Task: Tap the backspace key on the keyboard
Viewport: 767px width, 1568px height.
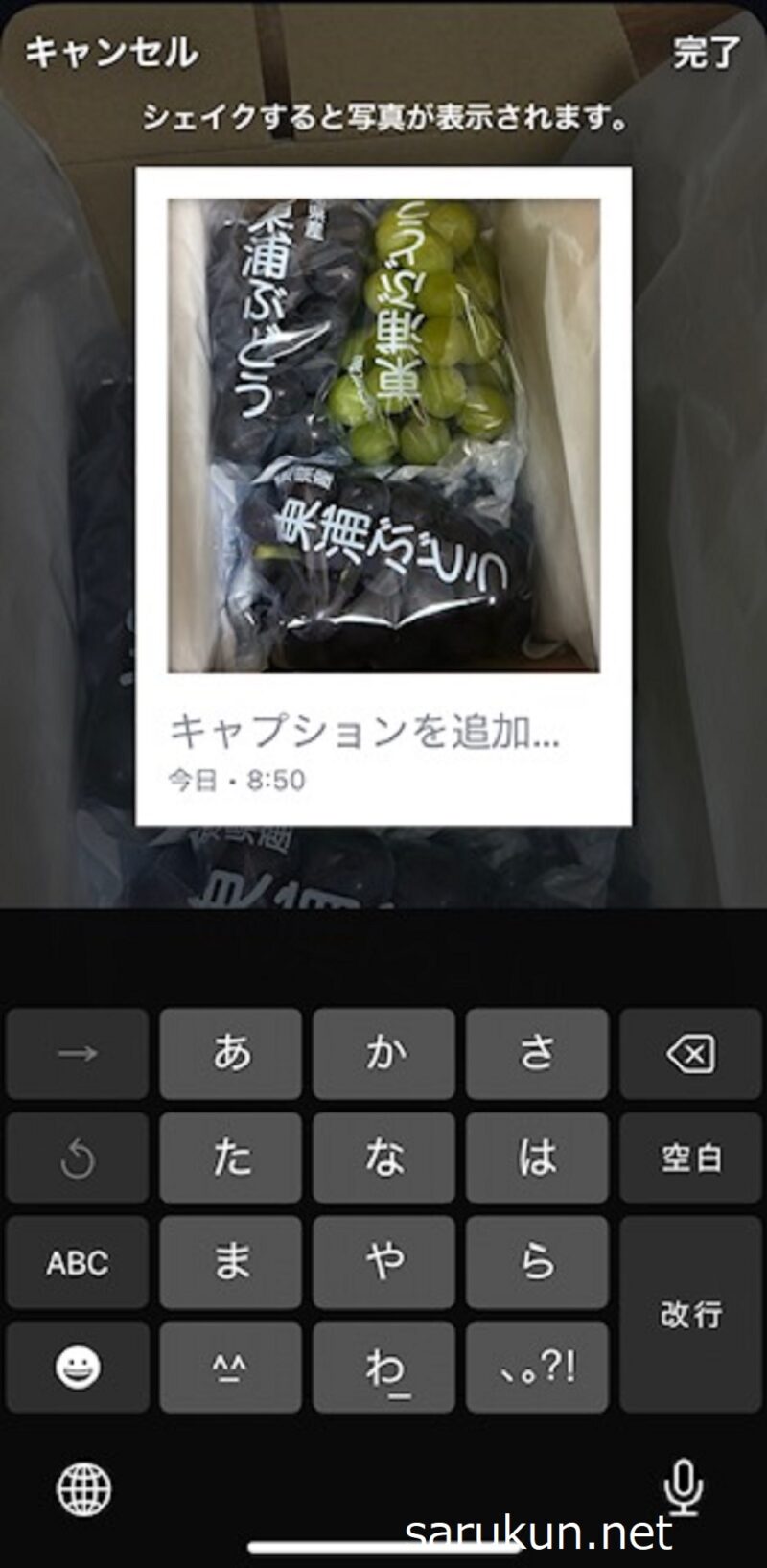Action: pos(690,1054)
